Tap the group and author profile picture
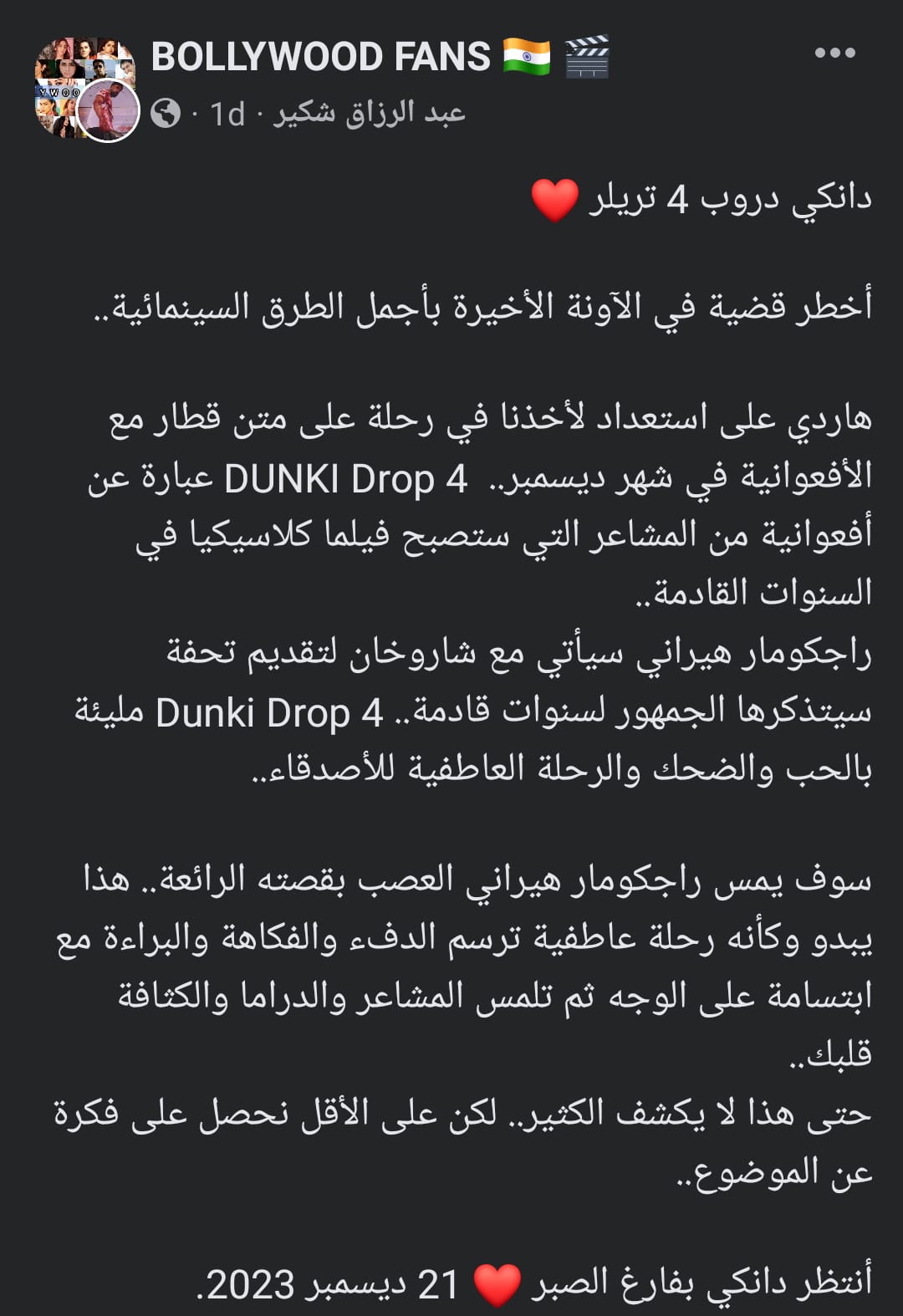The image size is (903, 1316). point(86,89)
